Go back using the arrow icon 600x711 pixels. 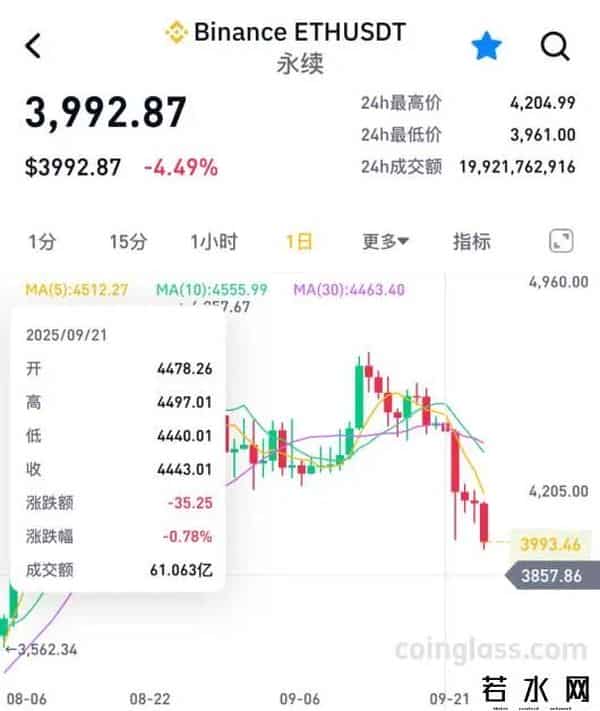click(34, 45)
